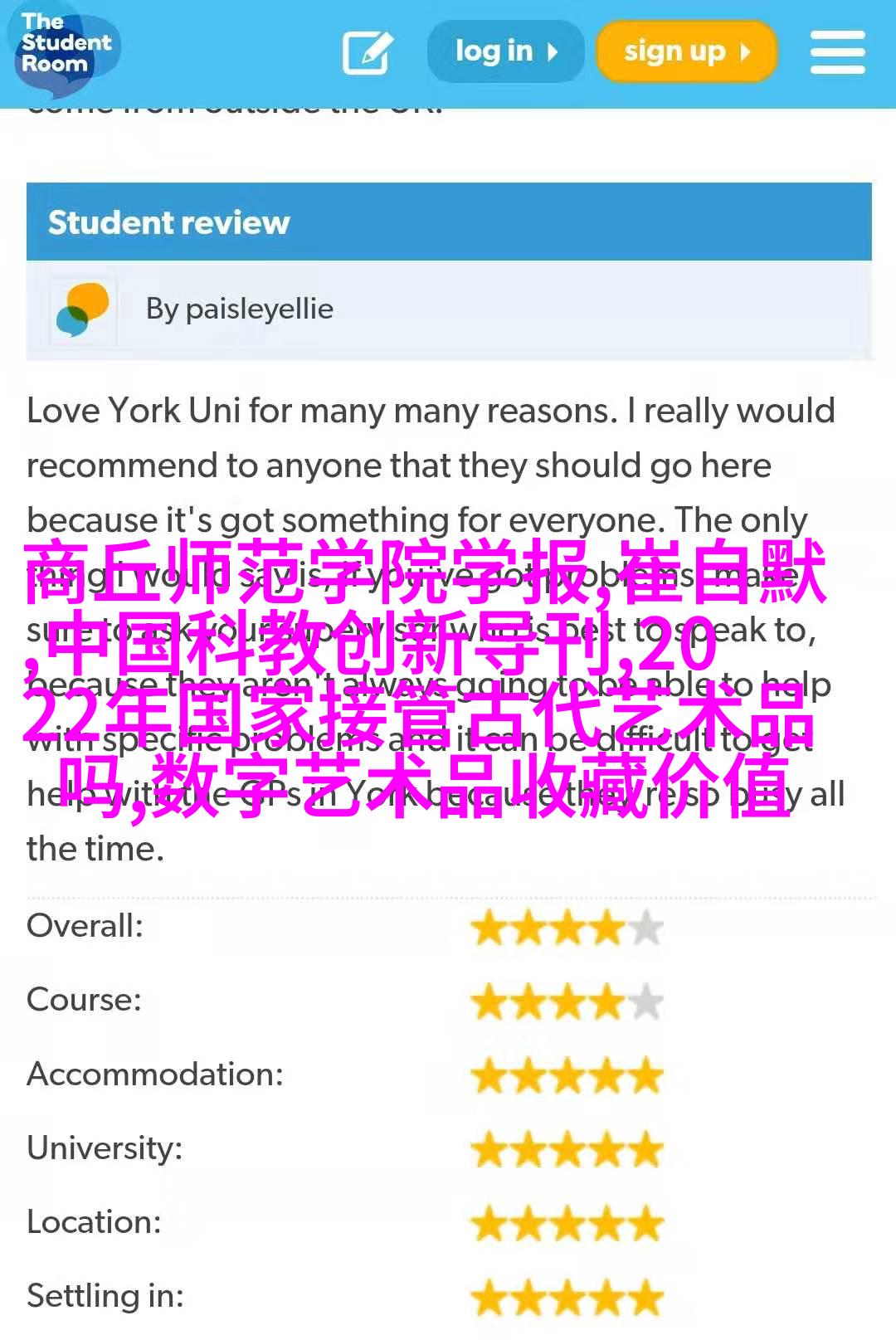The width and height of the screenshot is (896, 1340).
Task: Open the hamburger menu
Action: (837, 52)
